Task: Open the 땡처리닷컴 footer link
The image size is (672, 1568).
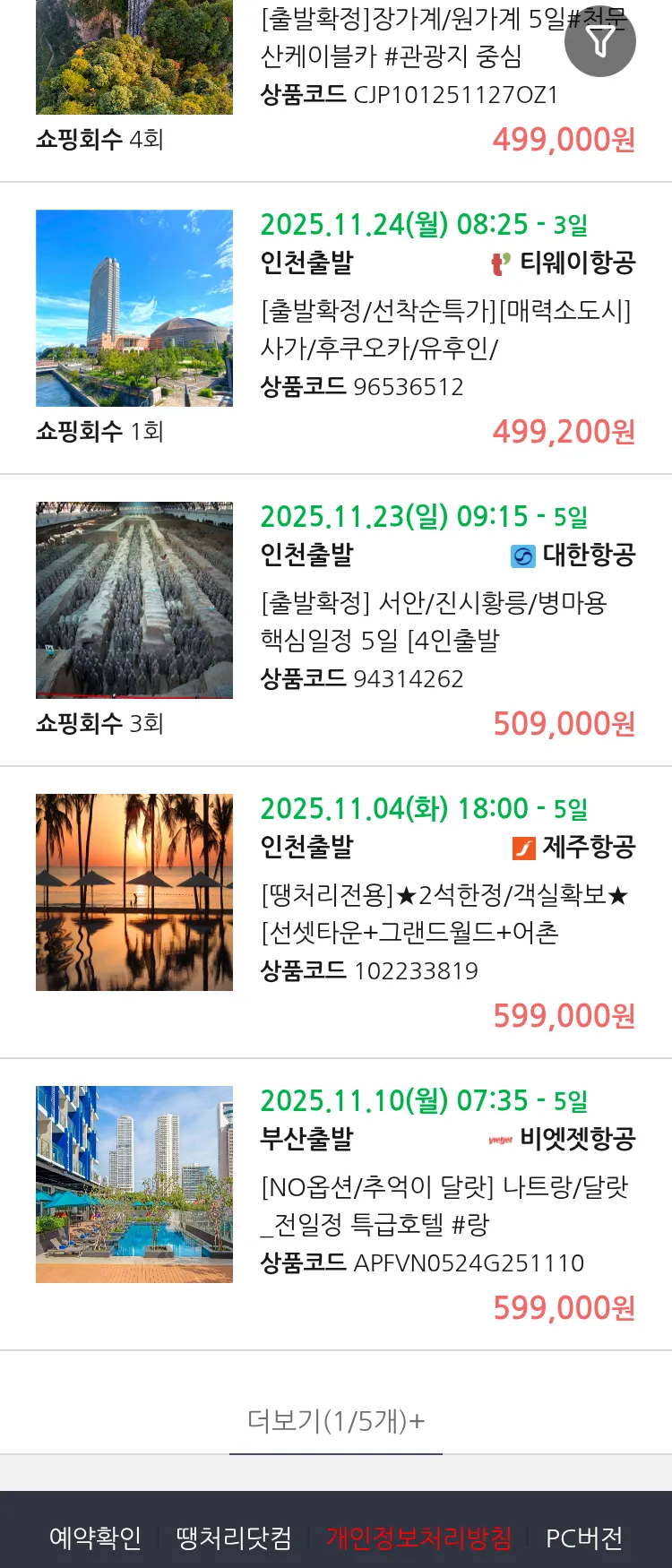Action: pos(234,1538)
